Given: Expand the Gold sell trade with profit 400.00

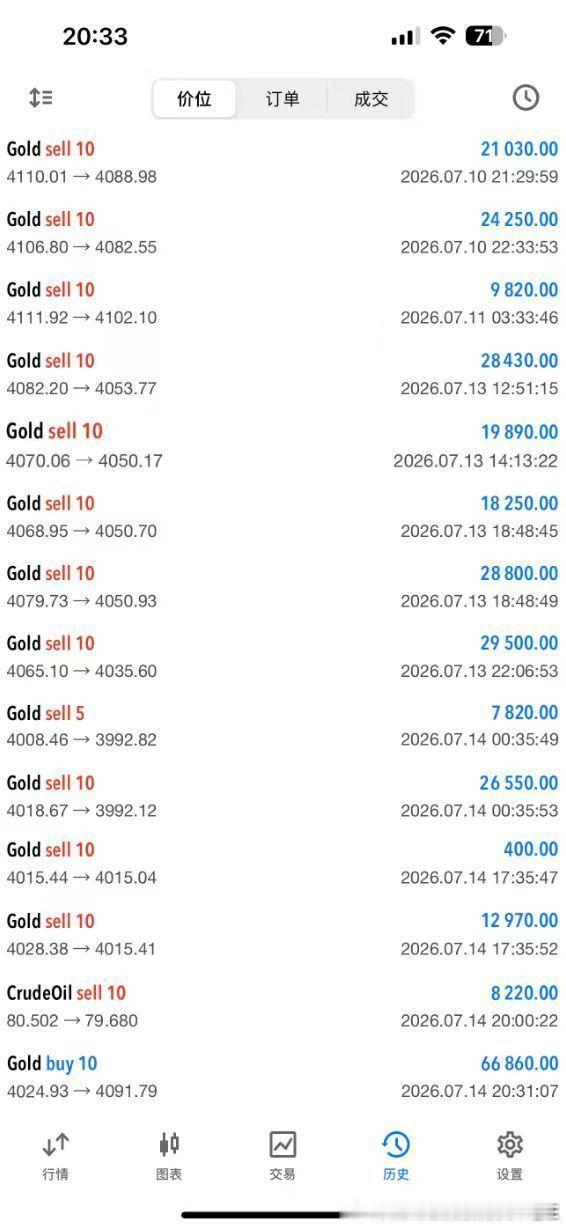Looking at the screenshot, I should coord(283,863).
